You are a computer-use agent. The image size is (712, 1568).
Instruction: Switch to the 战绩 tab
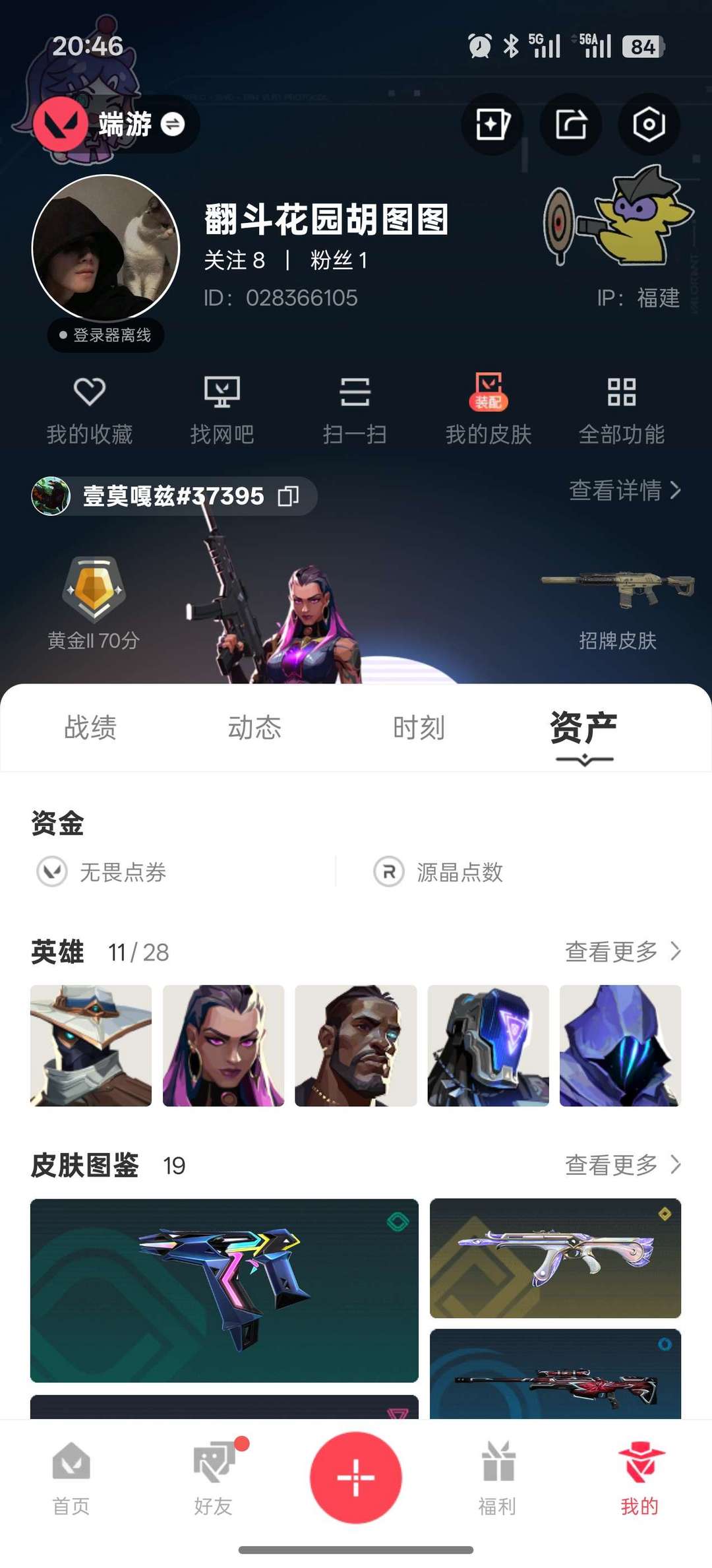point(90,728)
